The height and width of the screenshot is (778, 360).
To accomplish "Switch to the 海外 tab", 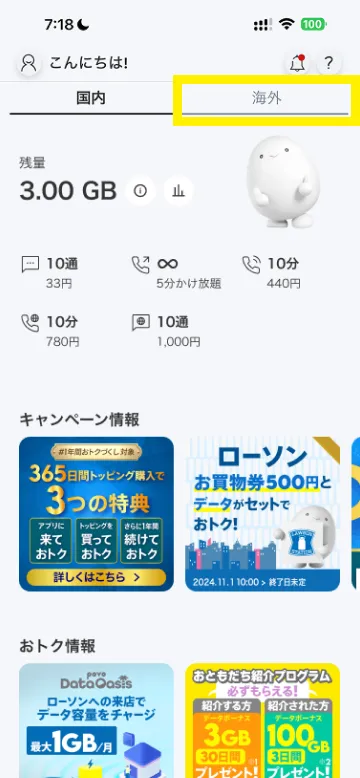I will [266, 99].
